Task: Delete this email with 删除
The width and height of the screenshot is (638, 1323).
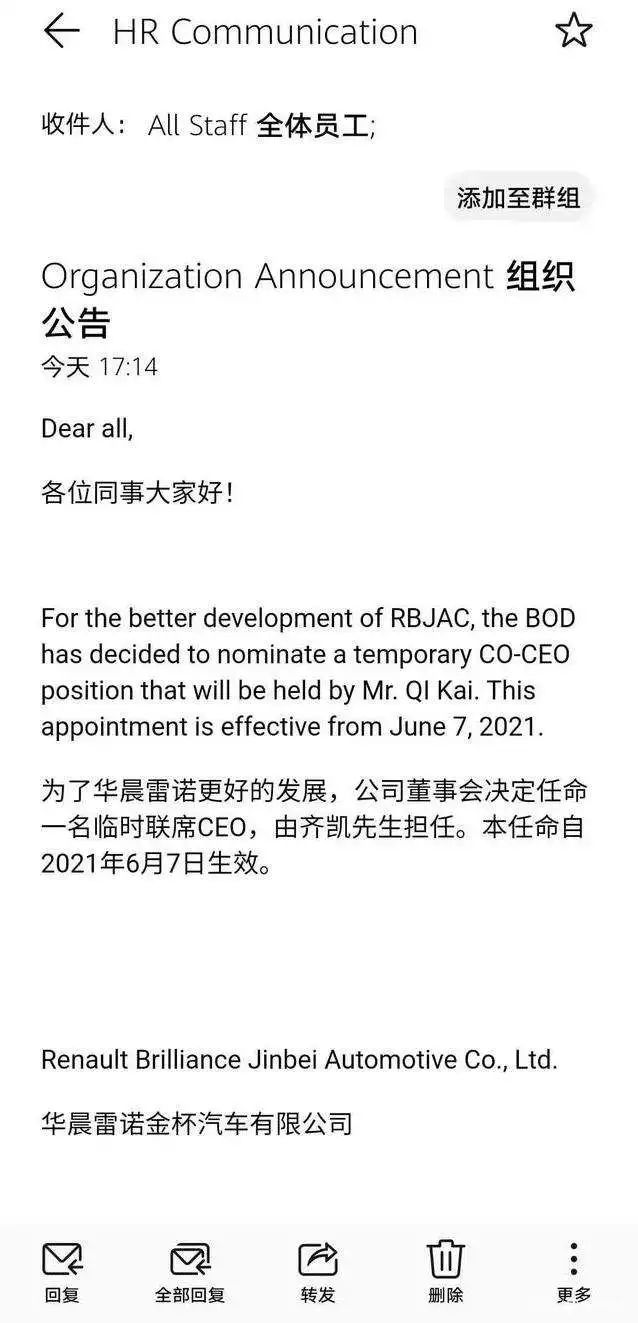Action: click(x=446, y=1270)
